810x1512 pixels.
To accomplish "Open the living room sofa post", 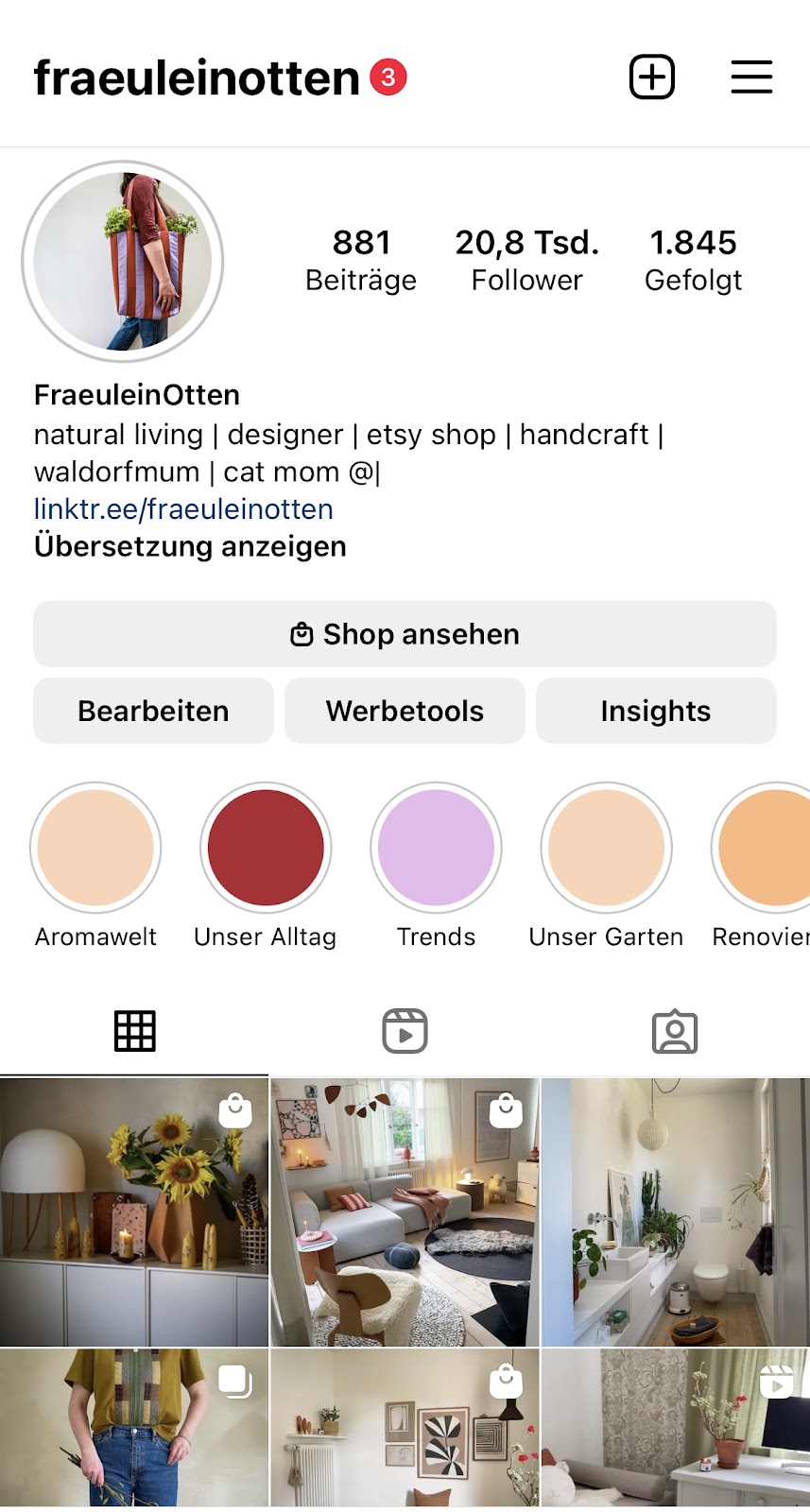I will coord(405,1212).
